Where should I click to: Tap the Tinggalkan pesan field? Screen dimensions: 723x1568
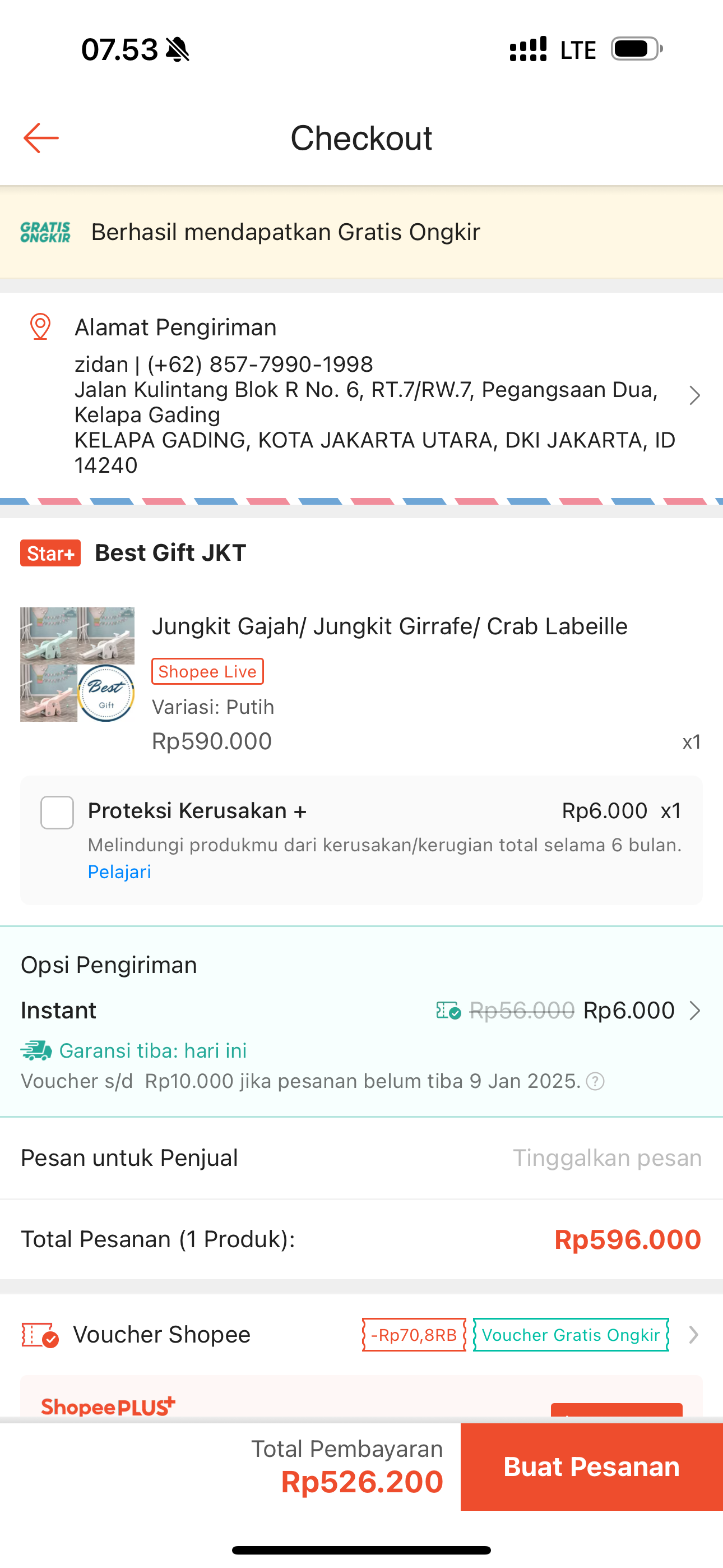point(606,1157)
